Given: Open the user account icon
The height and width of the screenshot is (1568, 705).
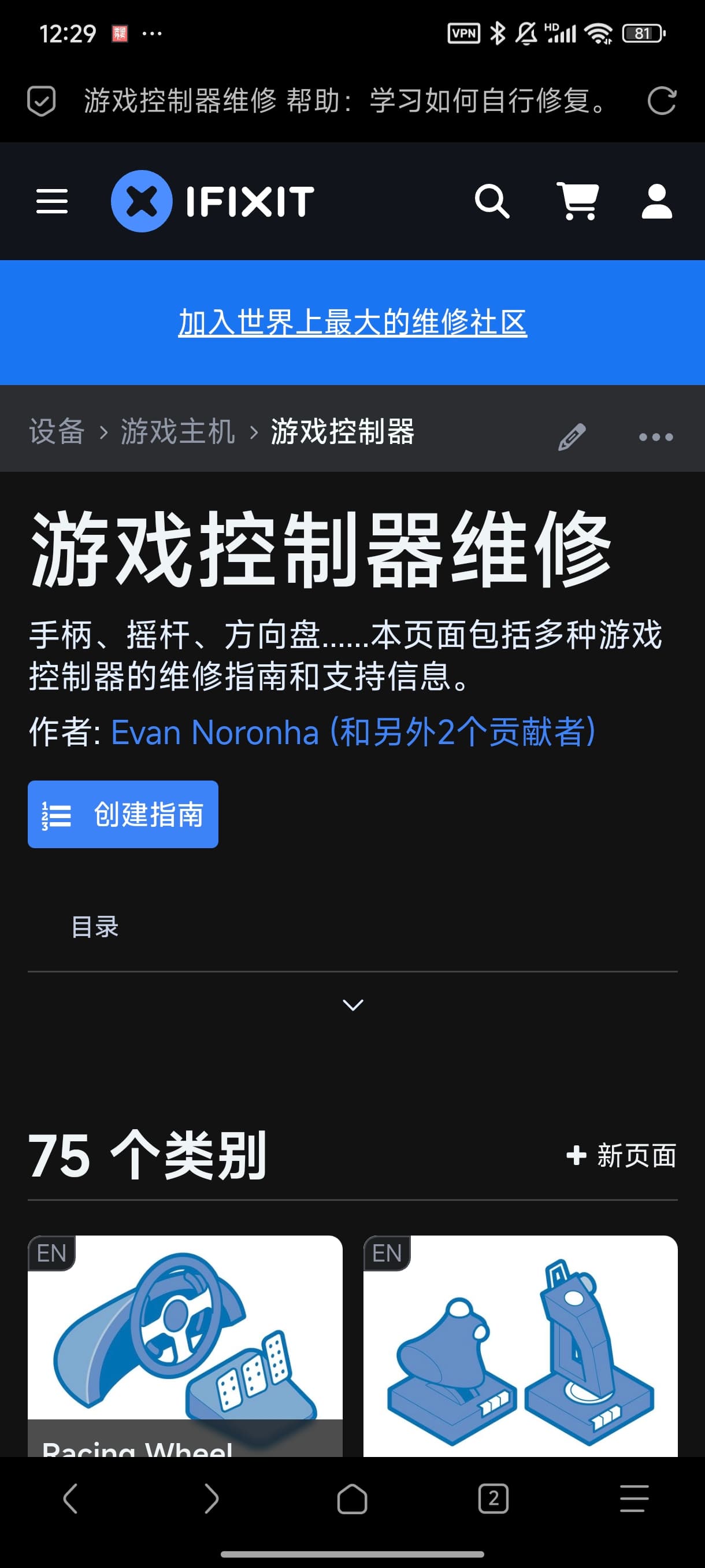Looking at the screenshot, I should pos(657,201).
